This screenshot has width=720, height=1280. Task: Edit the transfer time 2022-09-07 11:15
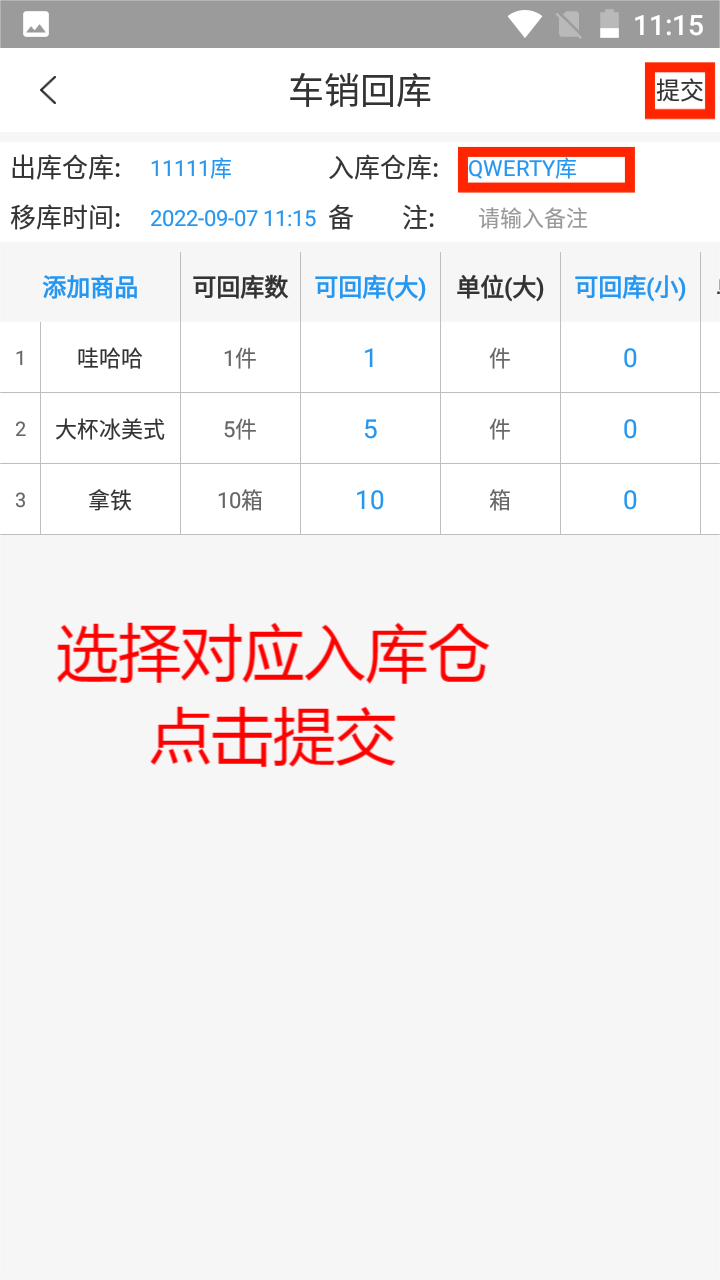pyautogui.click(x=233, y=218)
